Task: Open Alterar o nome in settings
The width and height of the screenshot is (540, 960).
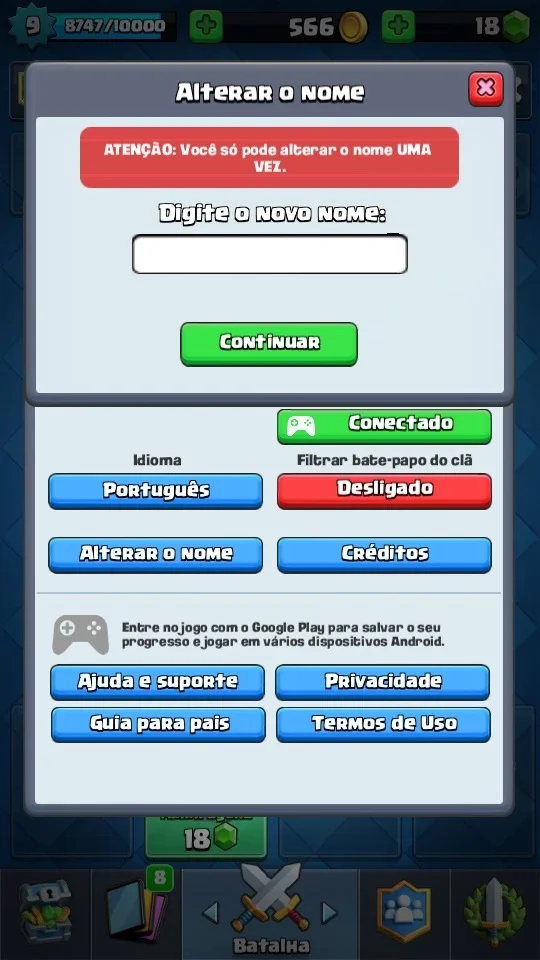Action: click(x=156, y=555)
